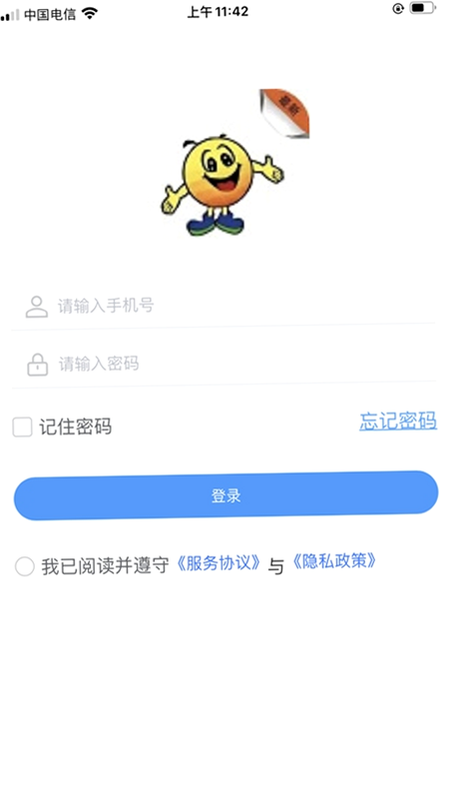Open the 《服务协议》 link
The height and width of the screenshot is (800, 449).
pos(218,564)
